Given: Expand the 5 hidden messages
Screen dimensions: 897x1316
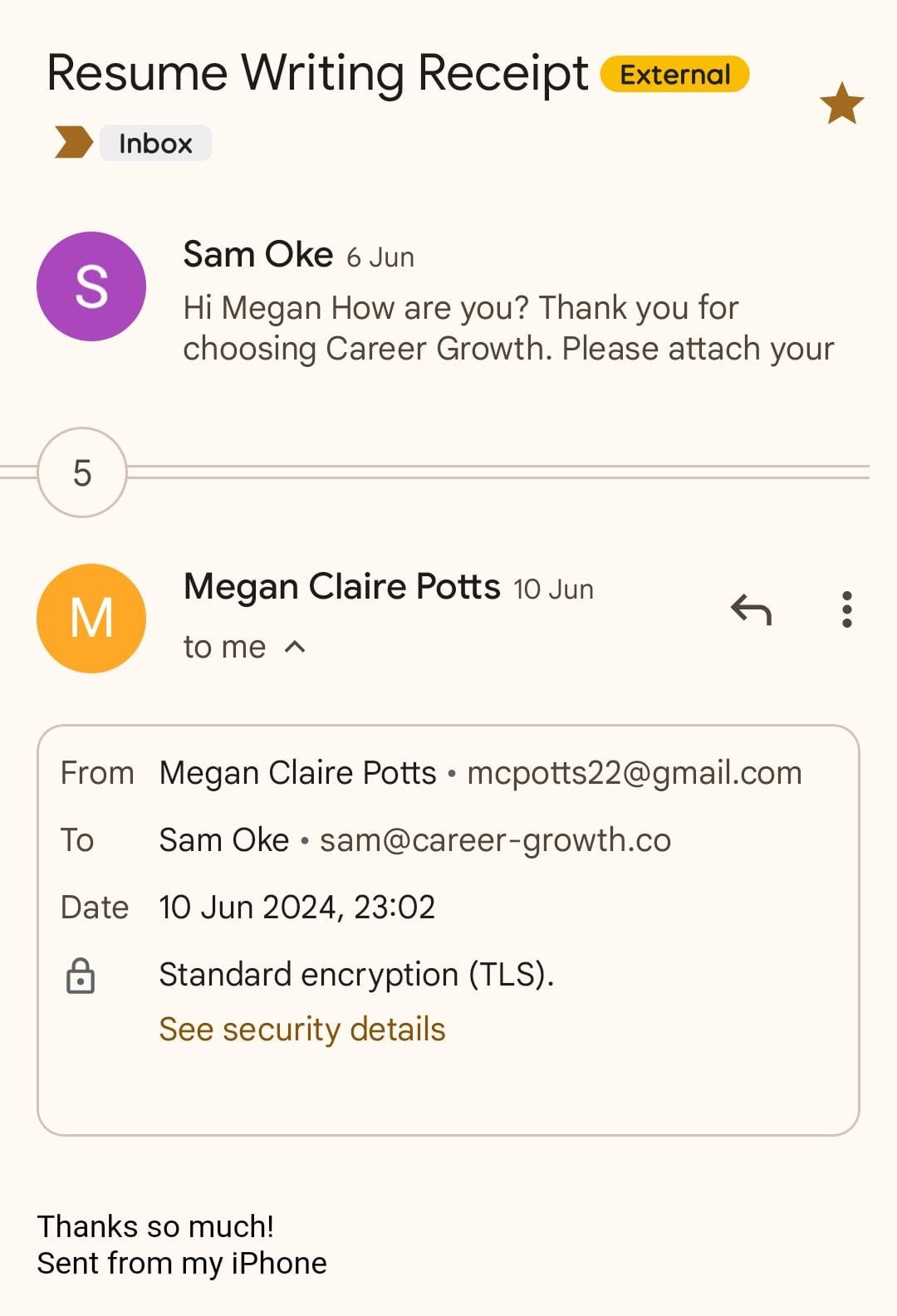Looking at the screenshot, I should point(82,473).
